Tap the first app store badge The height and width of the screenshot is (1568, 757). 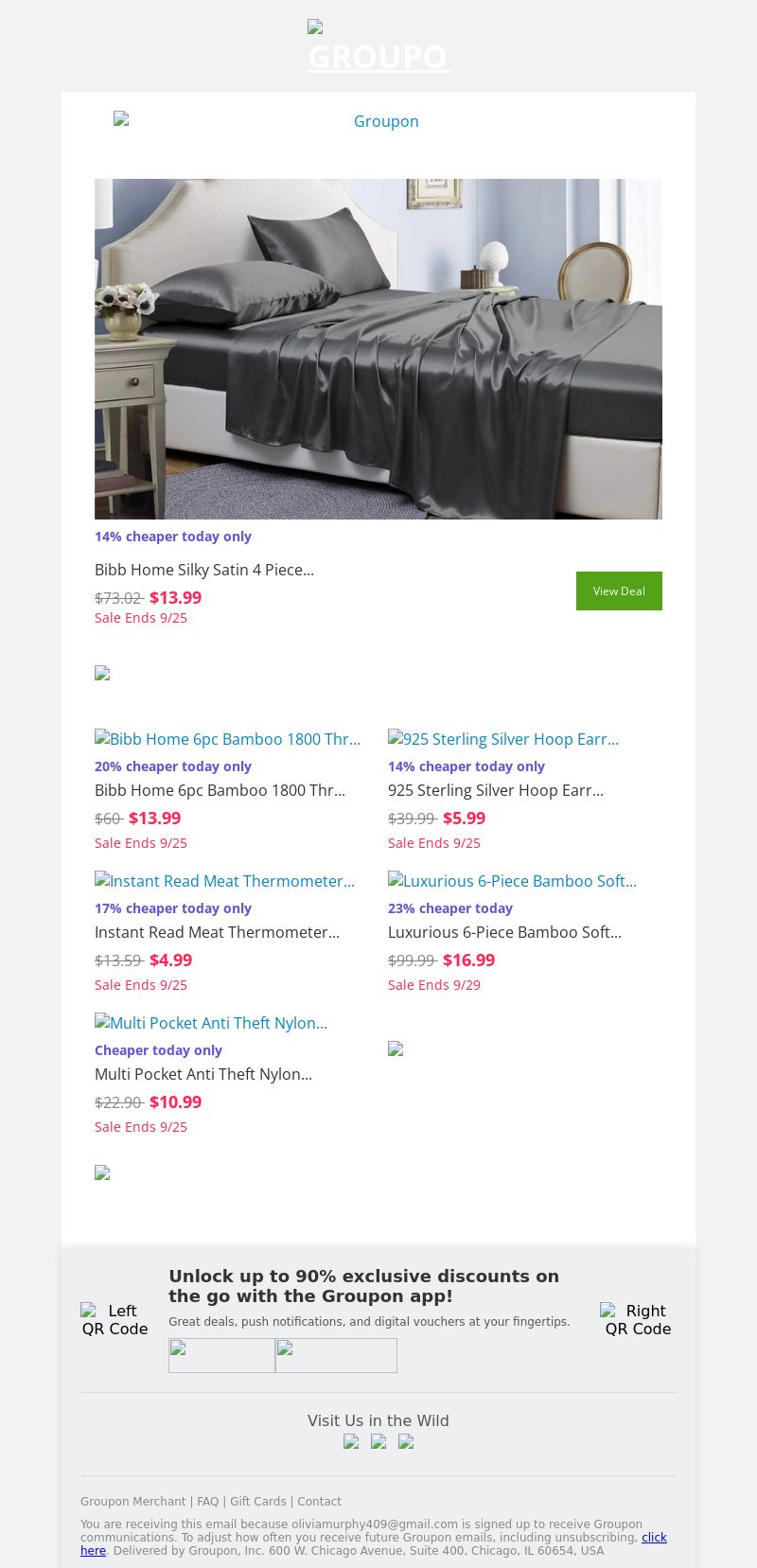point(221,1355)
